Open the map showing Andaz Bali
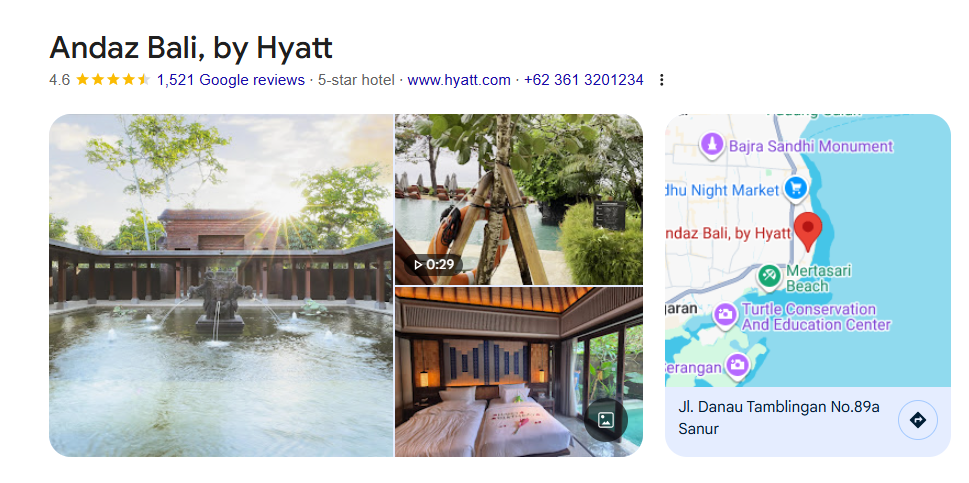 (807, 250)
